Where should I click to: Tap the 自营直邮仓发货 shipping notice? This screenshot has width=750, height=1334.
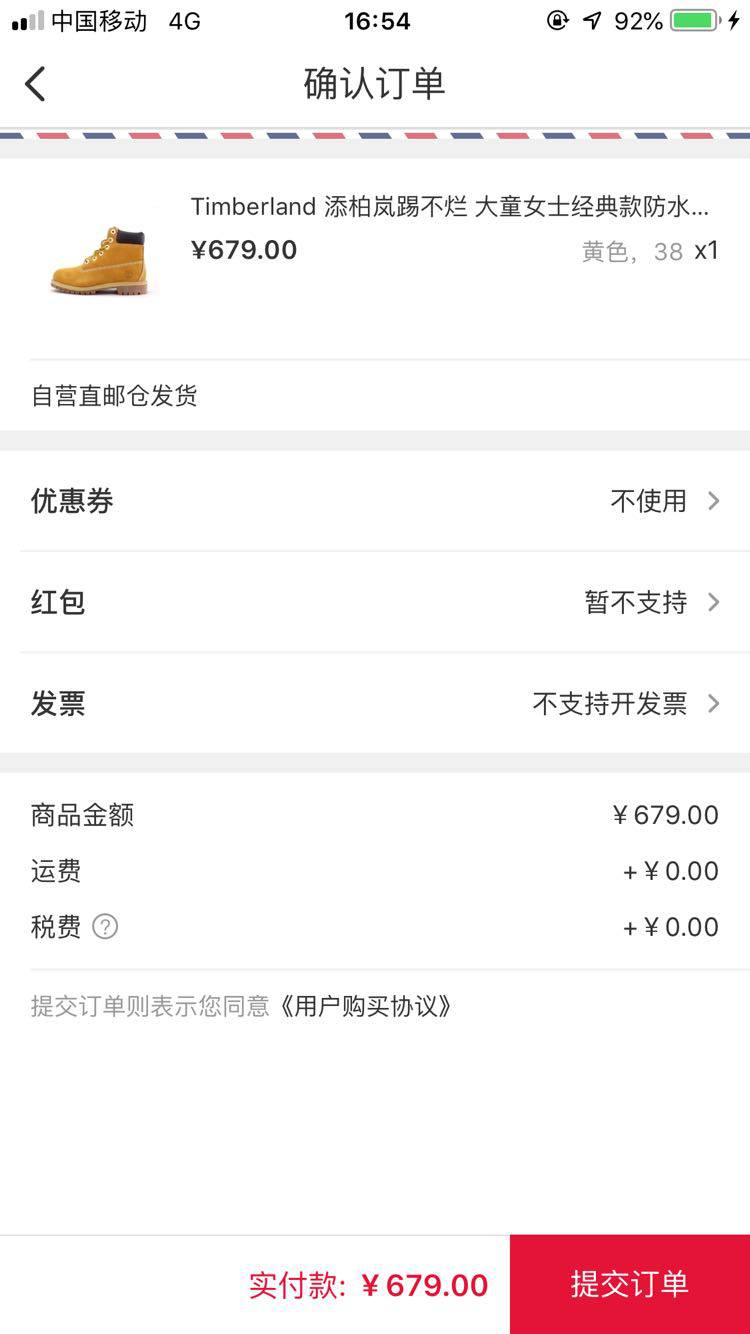[x=115, y=396]
